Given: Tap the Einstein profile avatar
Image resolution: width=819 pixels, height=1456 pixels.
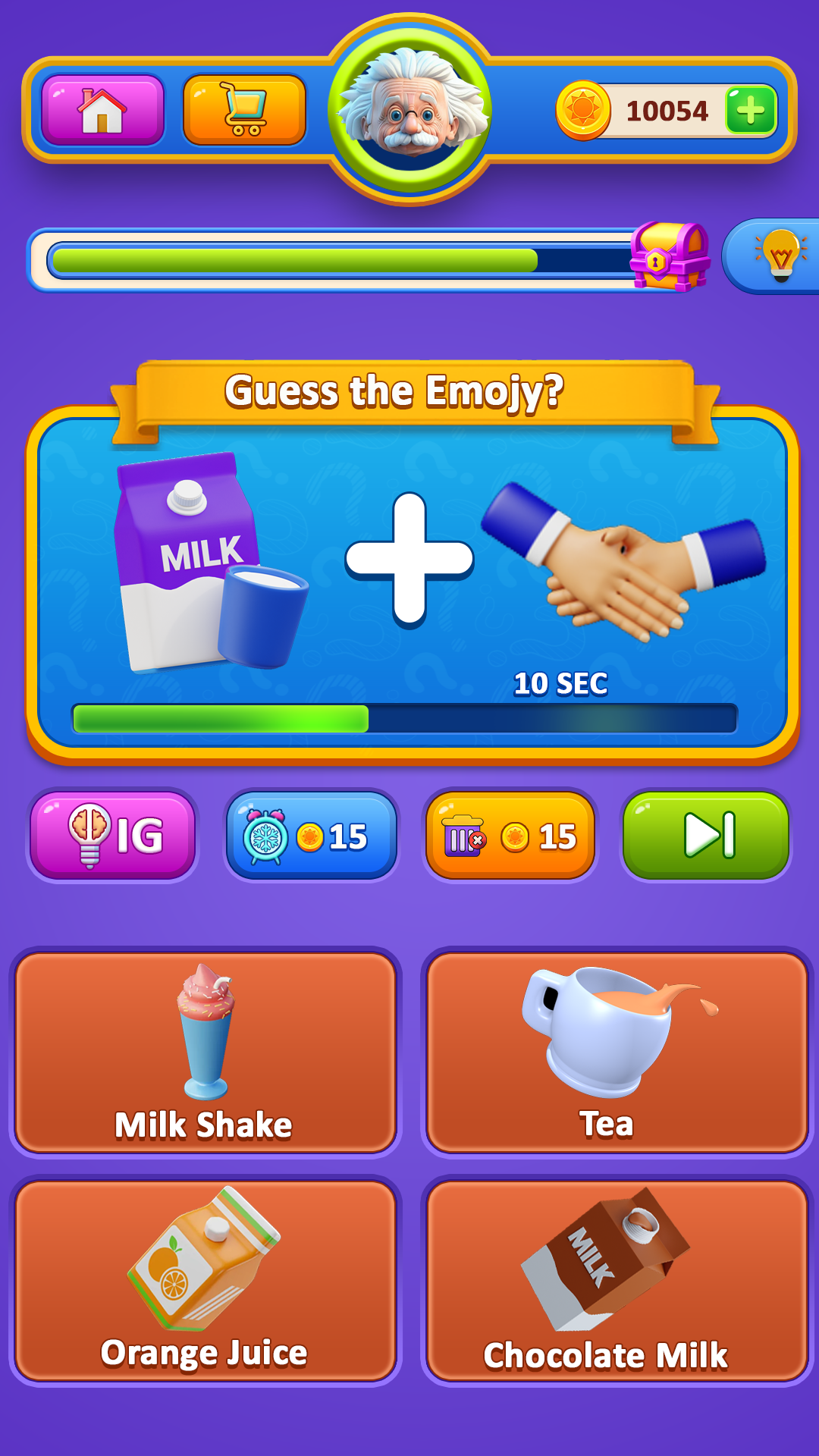Looking at the screenshot, I should [409, 110].
